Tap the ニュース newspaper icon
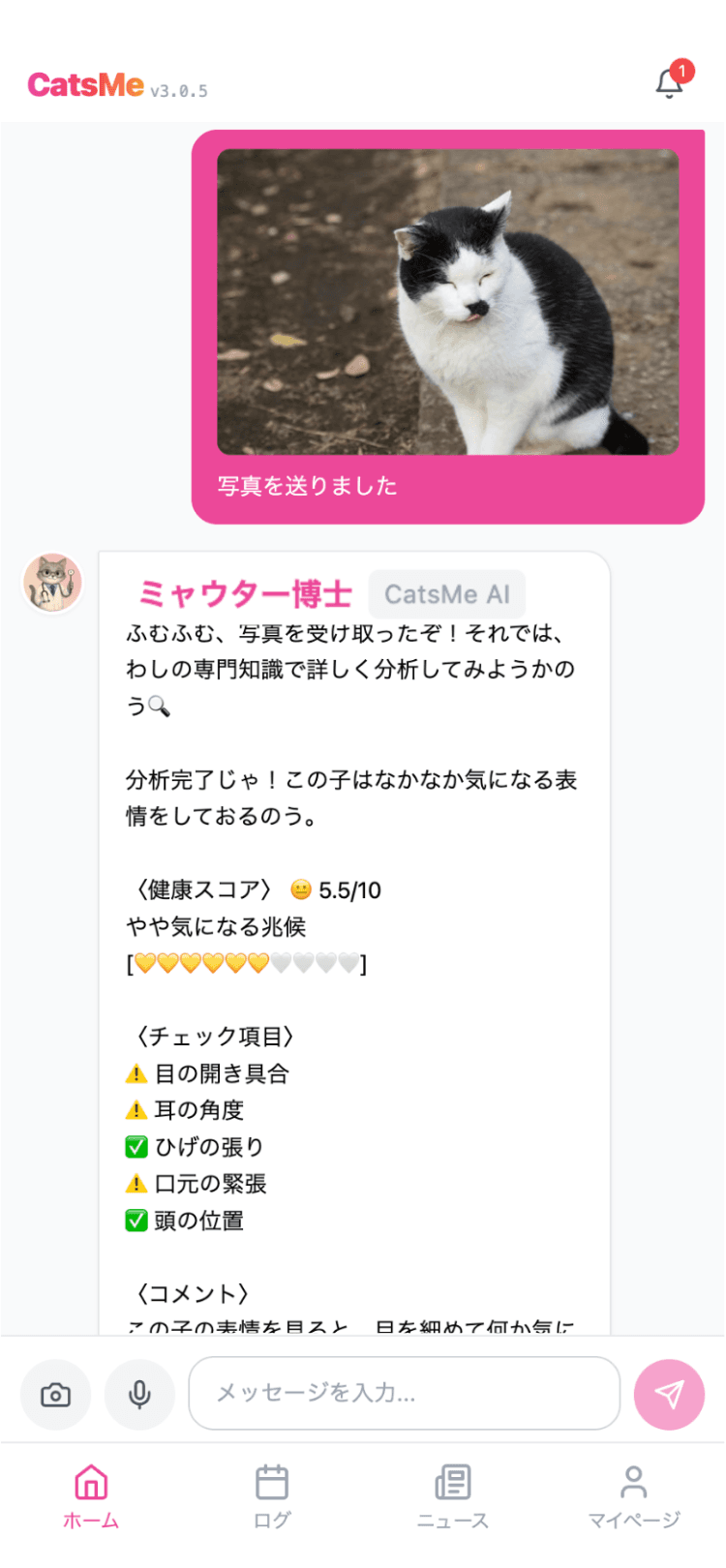726x1568 pixels. click(x=452, y=1481)
